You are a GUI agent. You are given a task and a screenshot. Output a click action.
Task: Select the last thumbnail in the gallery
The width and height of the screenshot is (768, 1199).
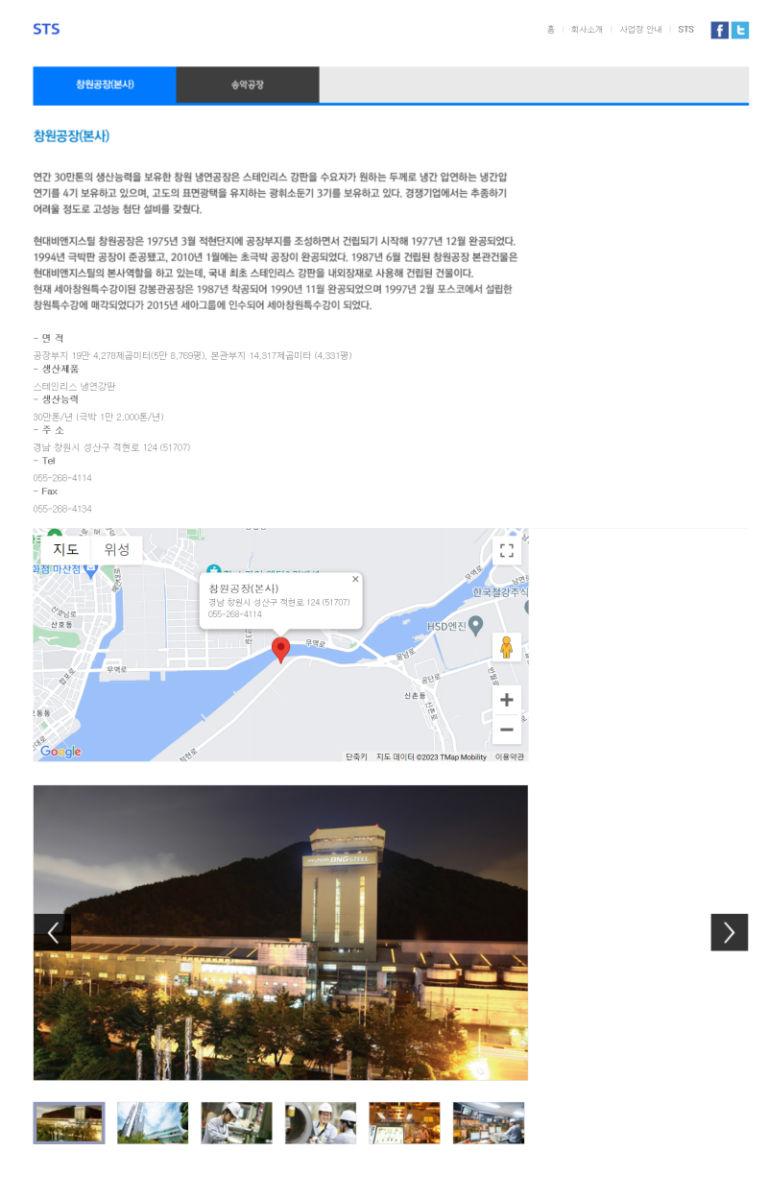[488, 1123]
